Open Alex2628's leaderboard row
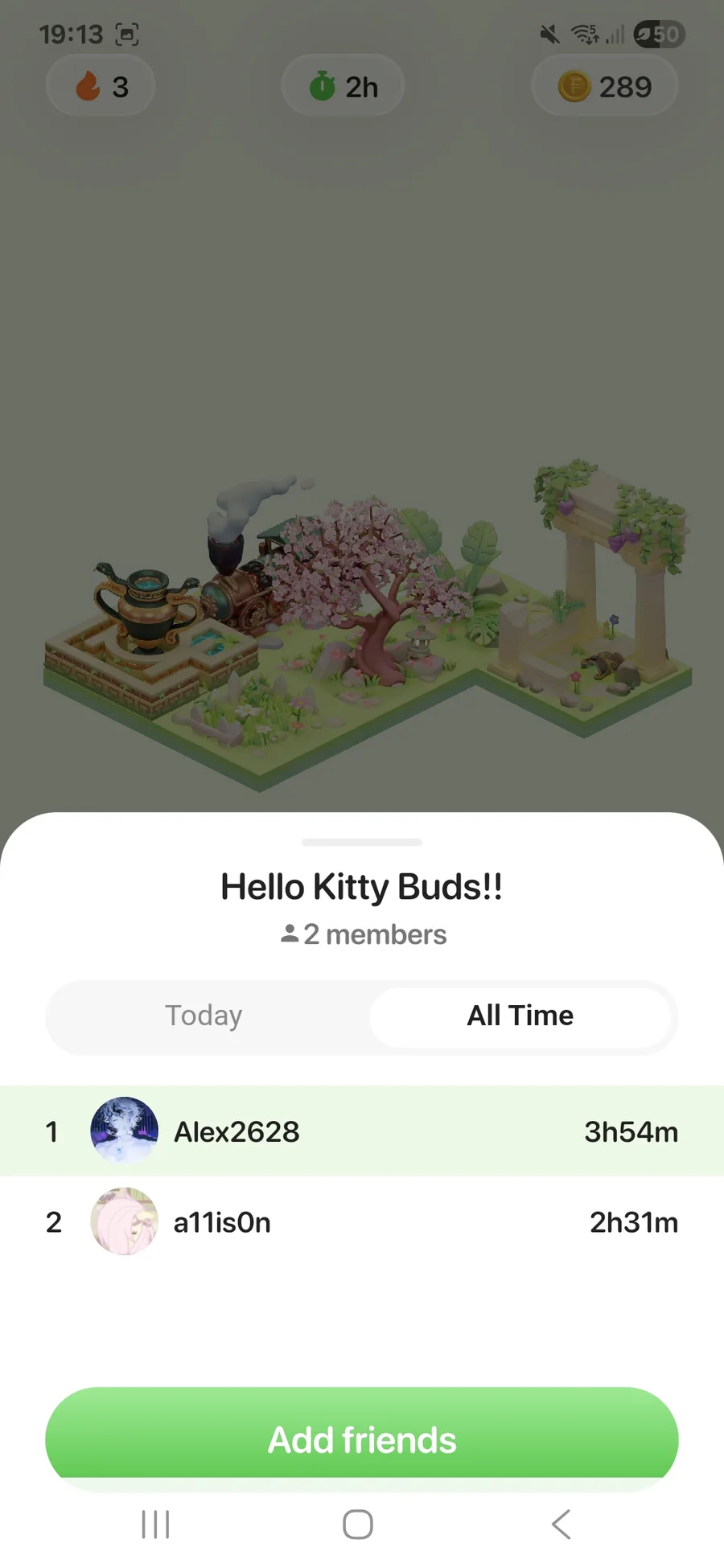This screenshot has width=724, height=1568. click(362, 1131)
